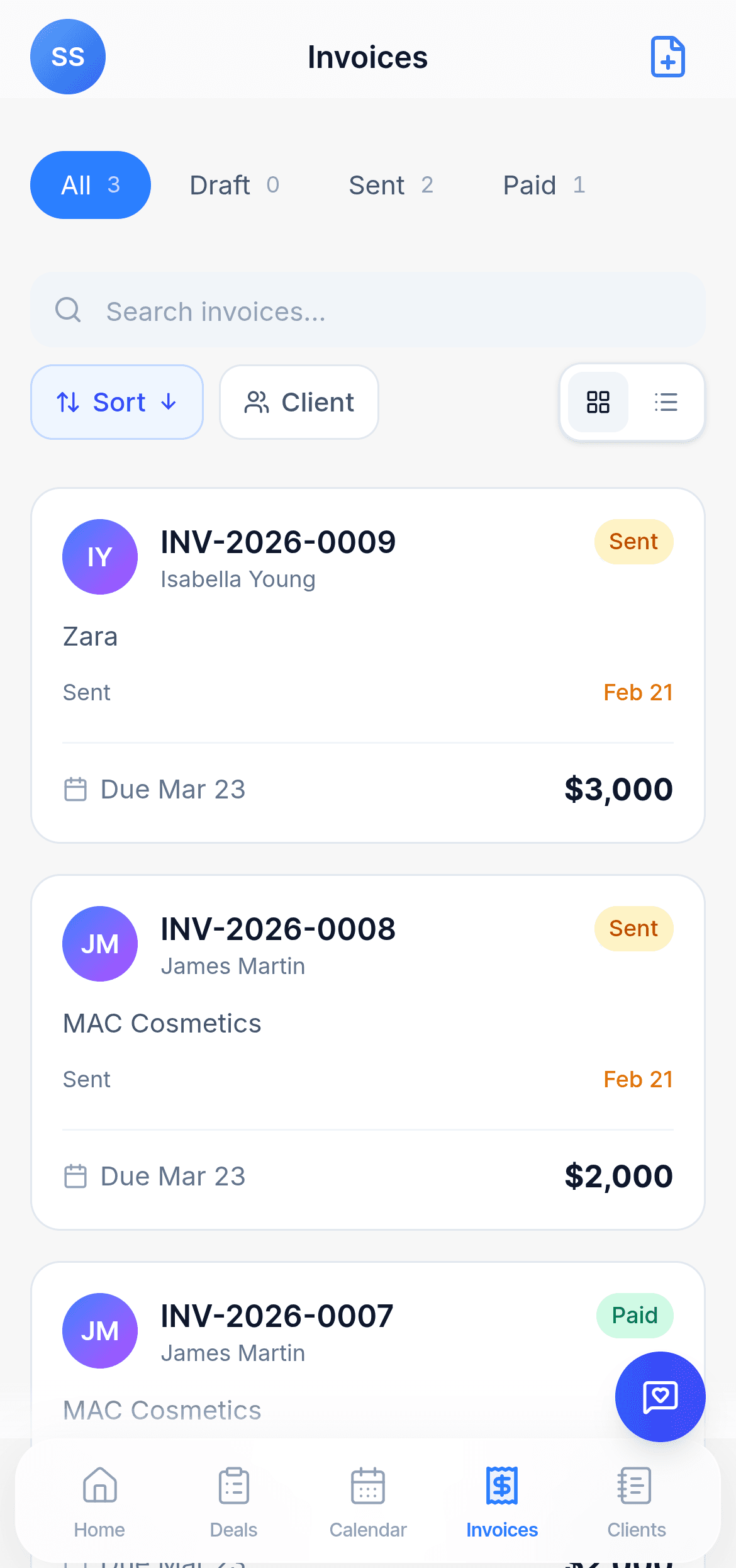Create a new invoice document
Screen dimensions: 736x1568
point(667,57)
